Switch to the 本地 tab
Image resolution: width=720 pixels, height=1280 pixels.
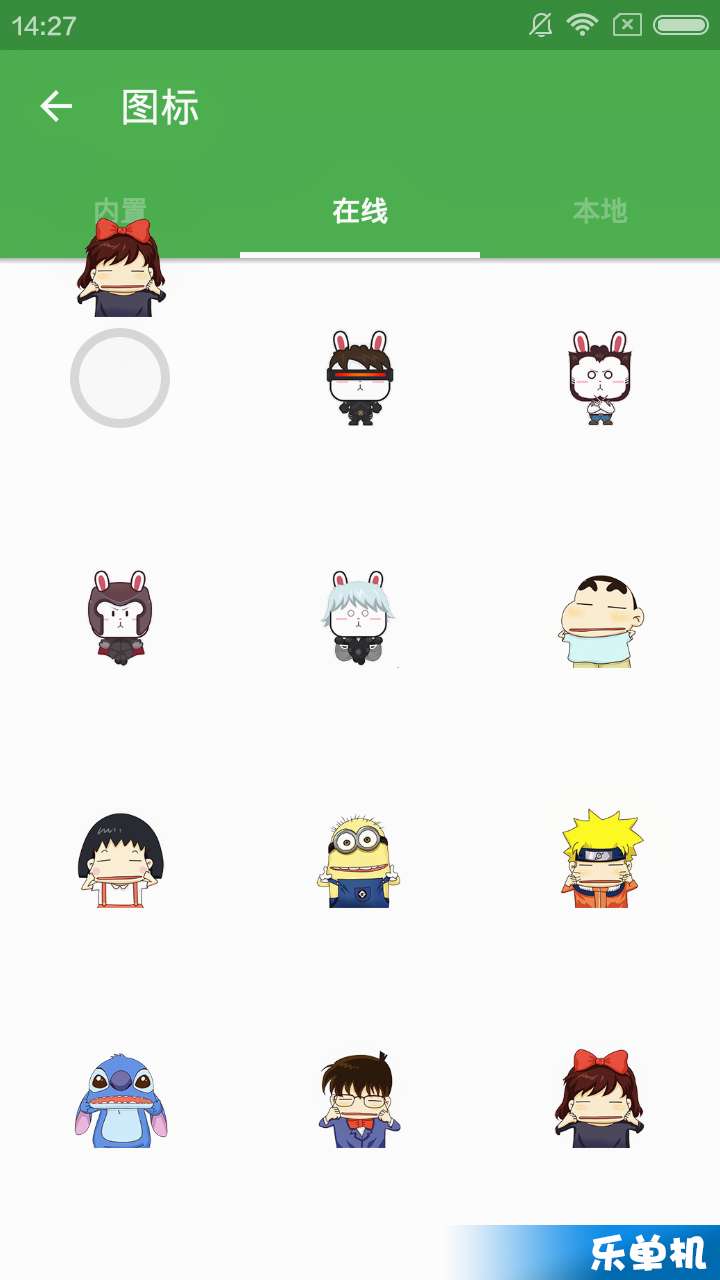pos(600,211)
